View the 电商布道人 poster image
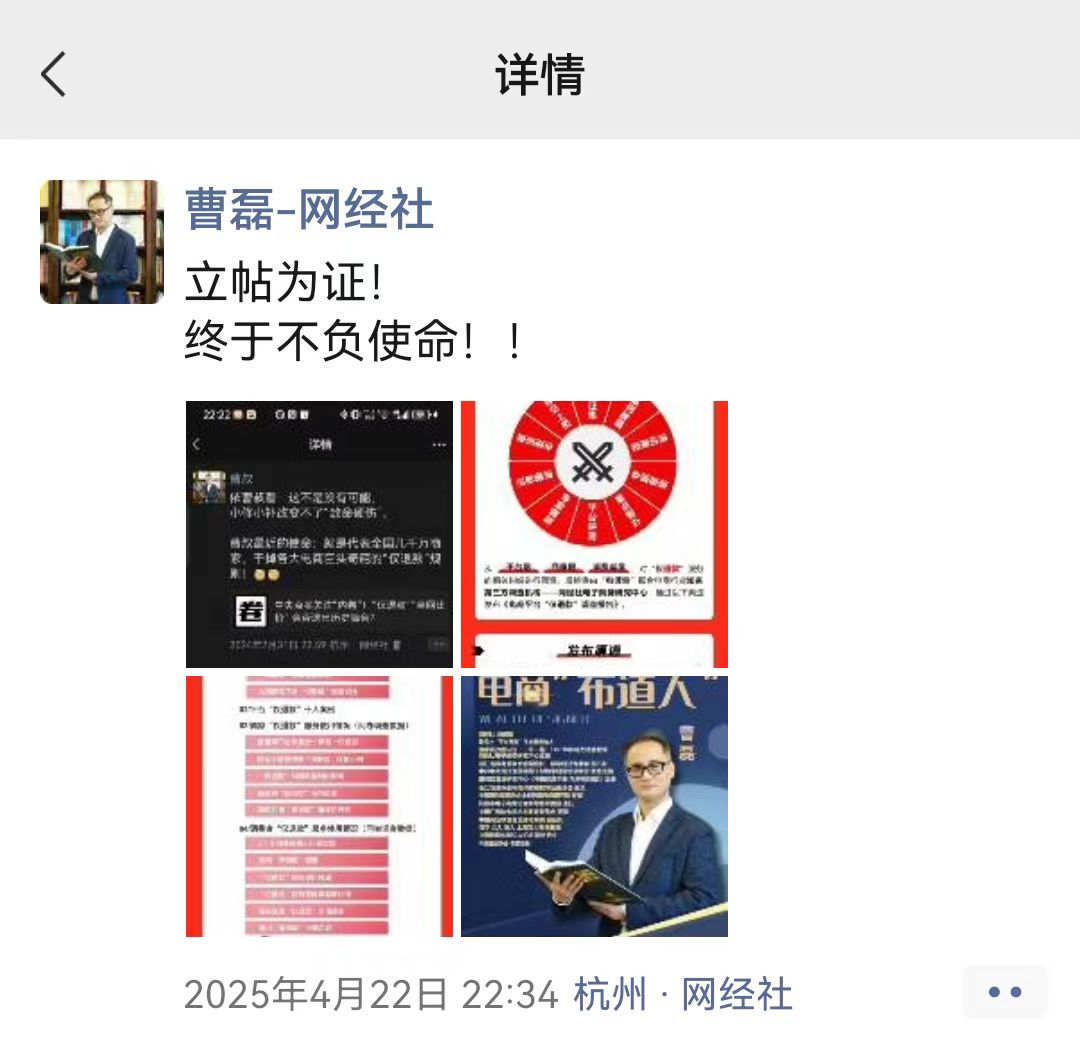The height and width of the screenshot is (1054, 1080). pos(594,806)
